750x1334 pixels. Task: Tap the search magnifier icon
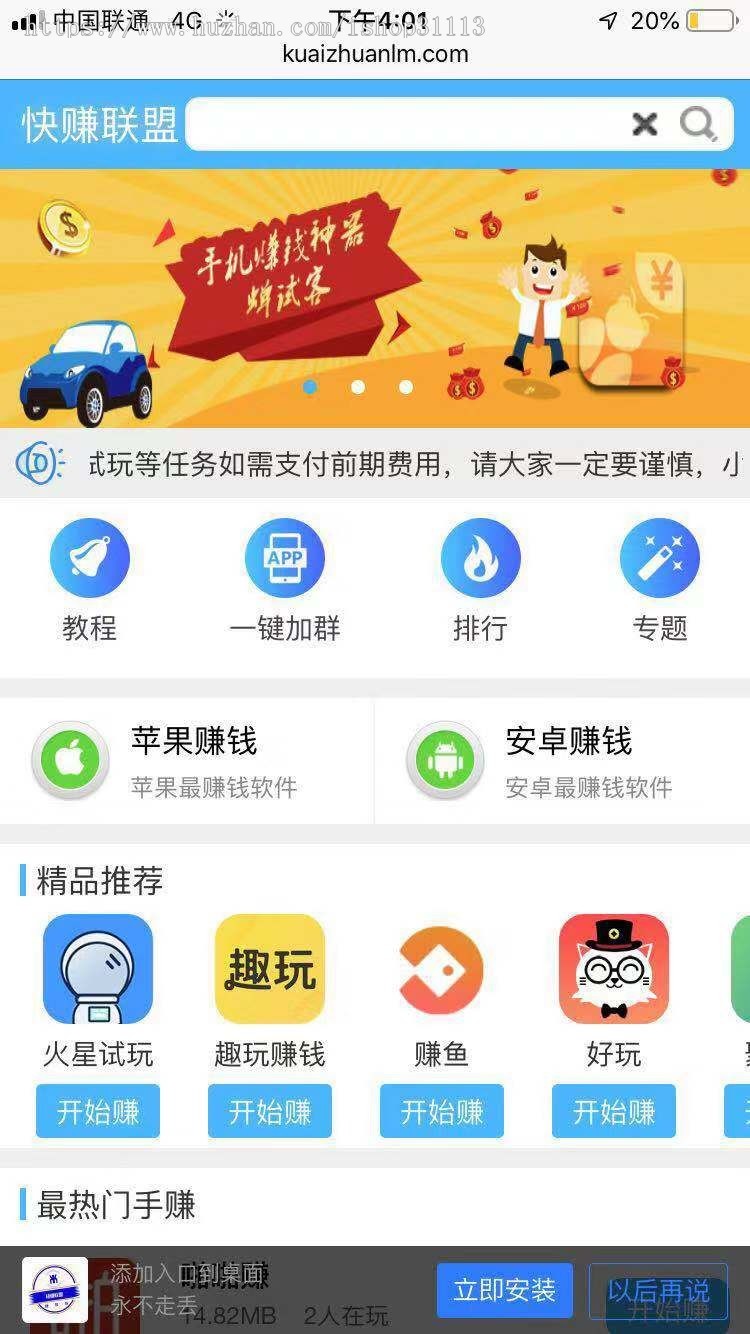[x=699, y=124]
